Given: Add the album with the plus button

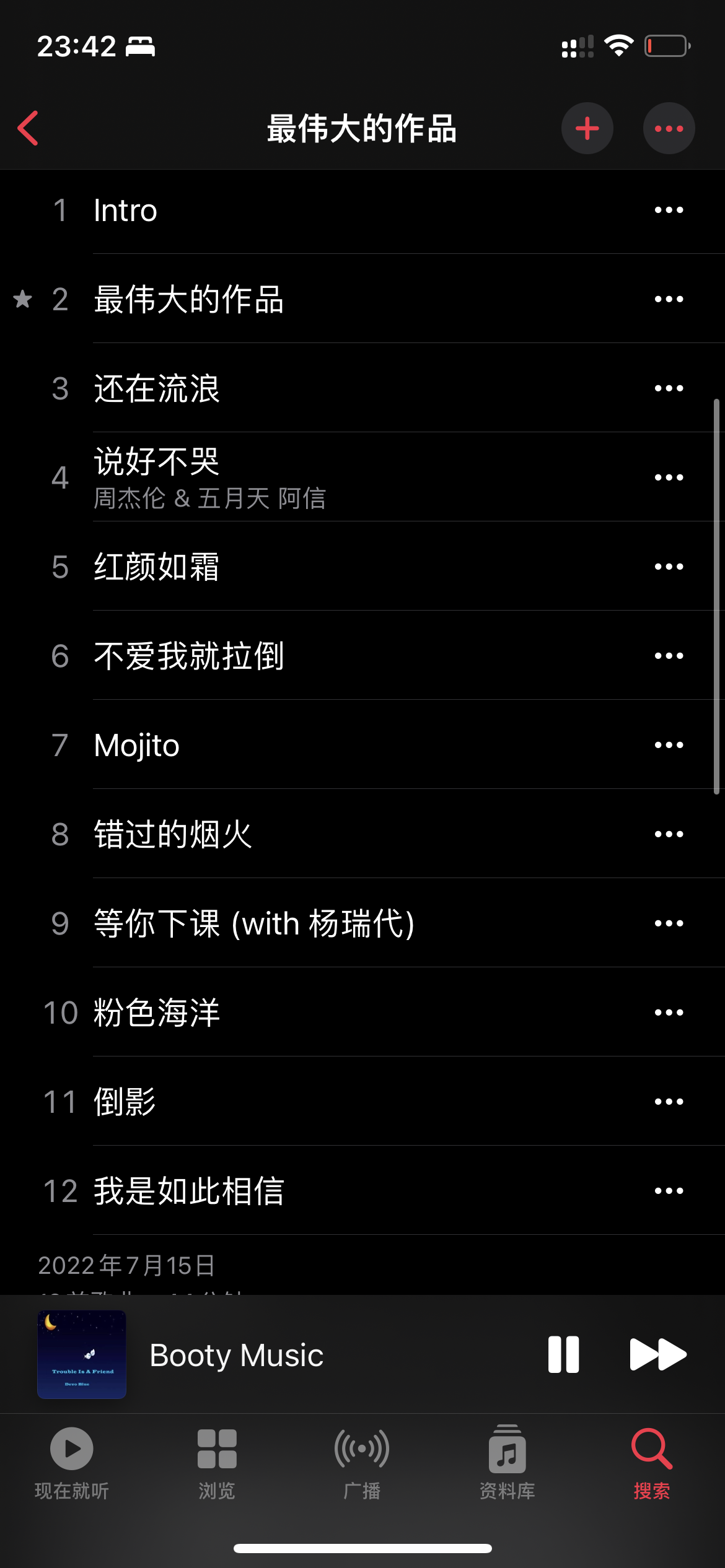Looking at the screenshot, I should (587, 128).
